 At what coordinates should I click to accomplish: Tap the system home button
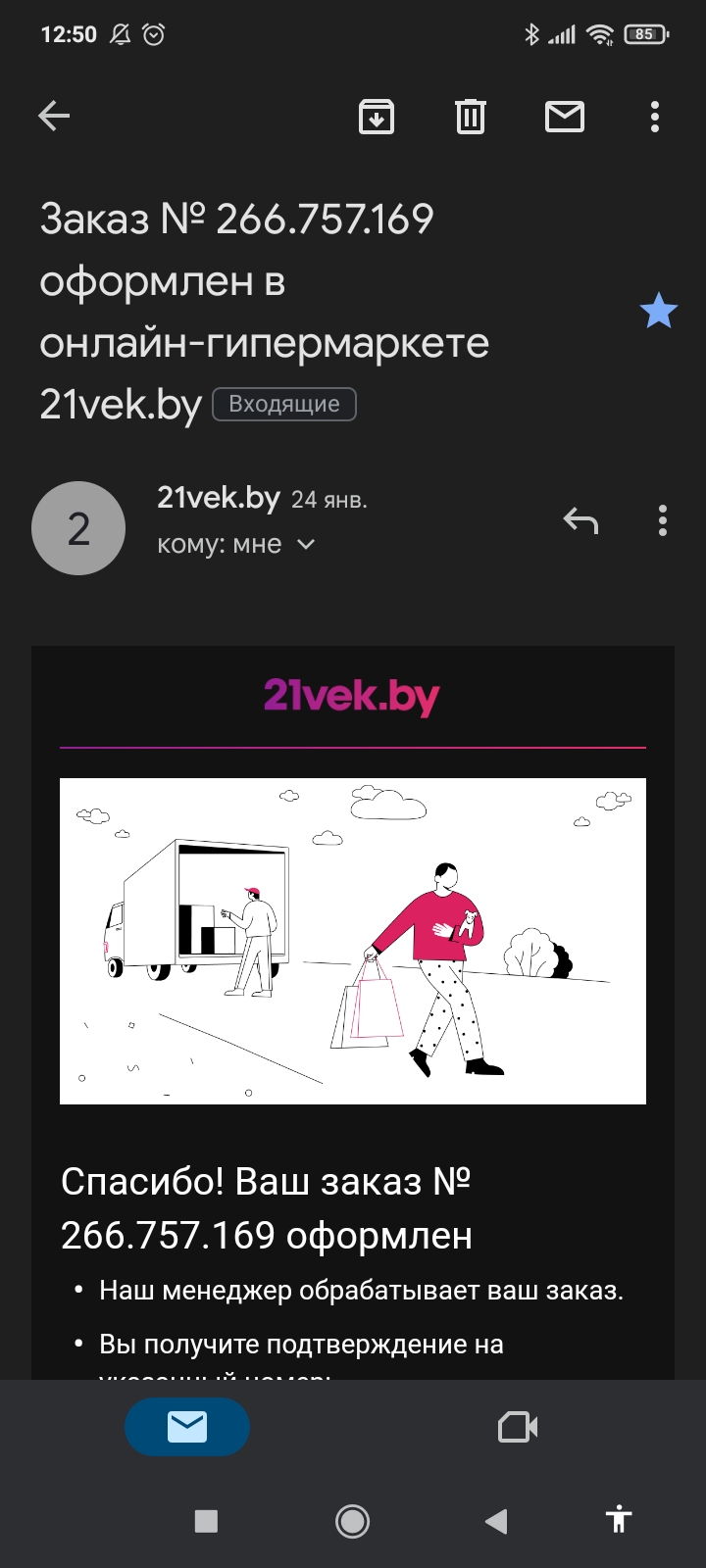tap(353, 1521)
